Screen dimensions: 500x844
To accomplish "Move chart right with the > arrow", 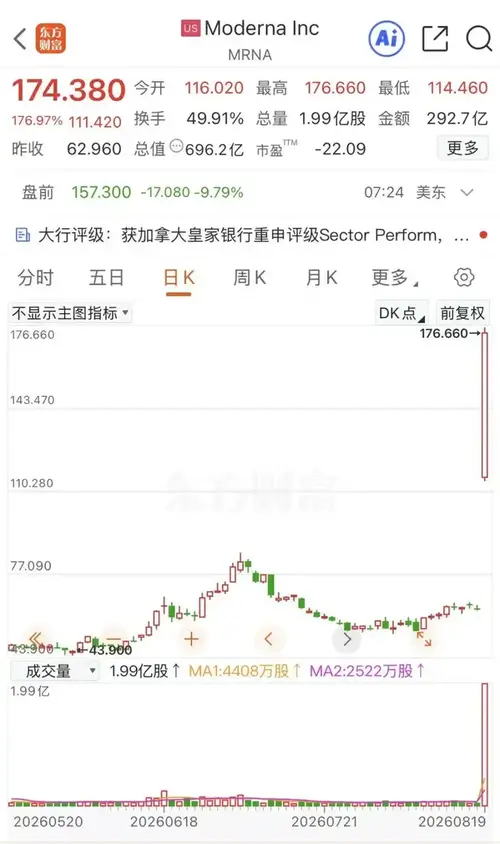I will 347,639.
